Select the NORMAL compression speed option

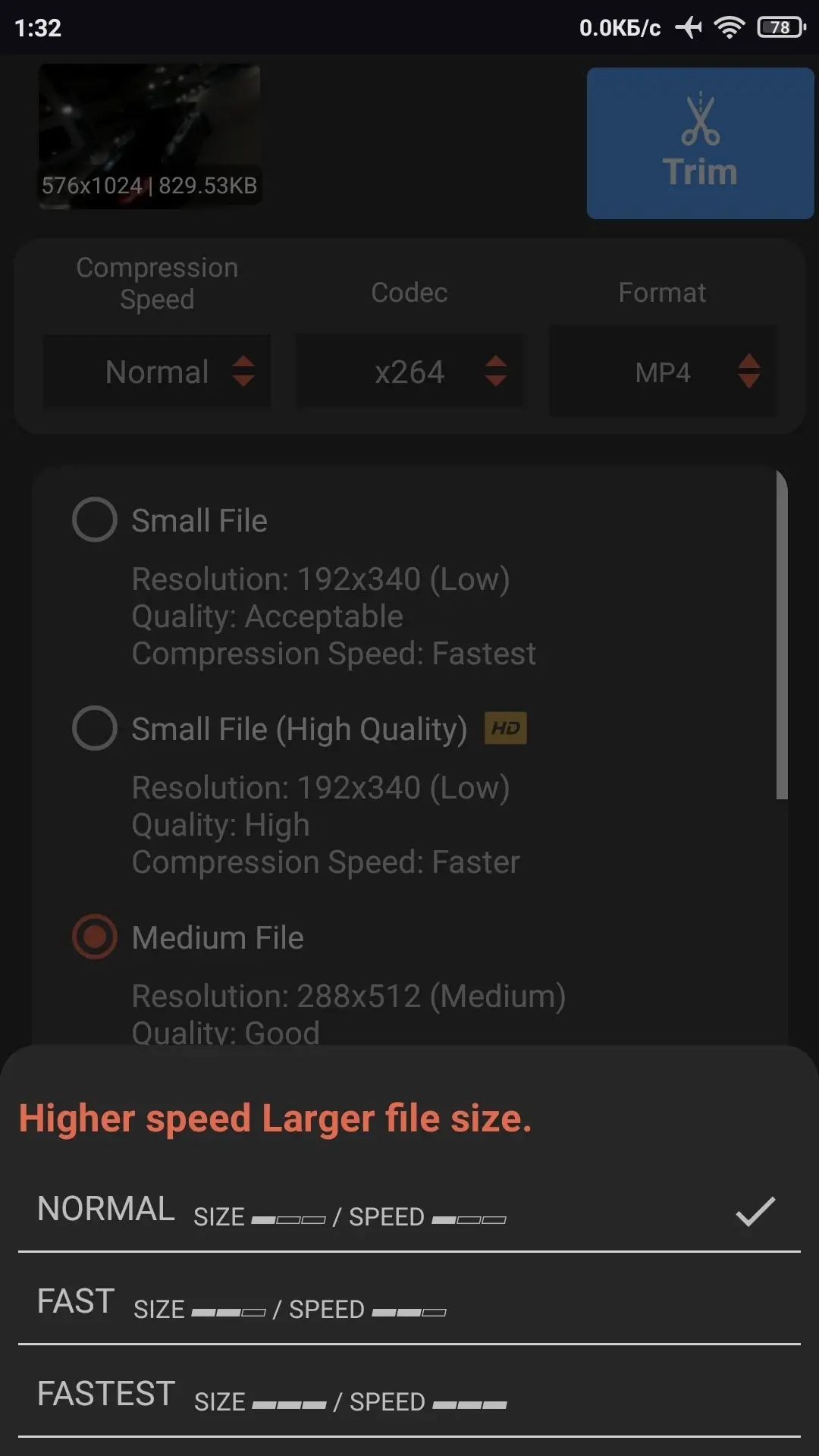click(408, 1210)
